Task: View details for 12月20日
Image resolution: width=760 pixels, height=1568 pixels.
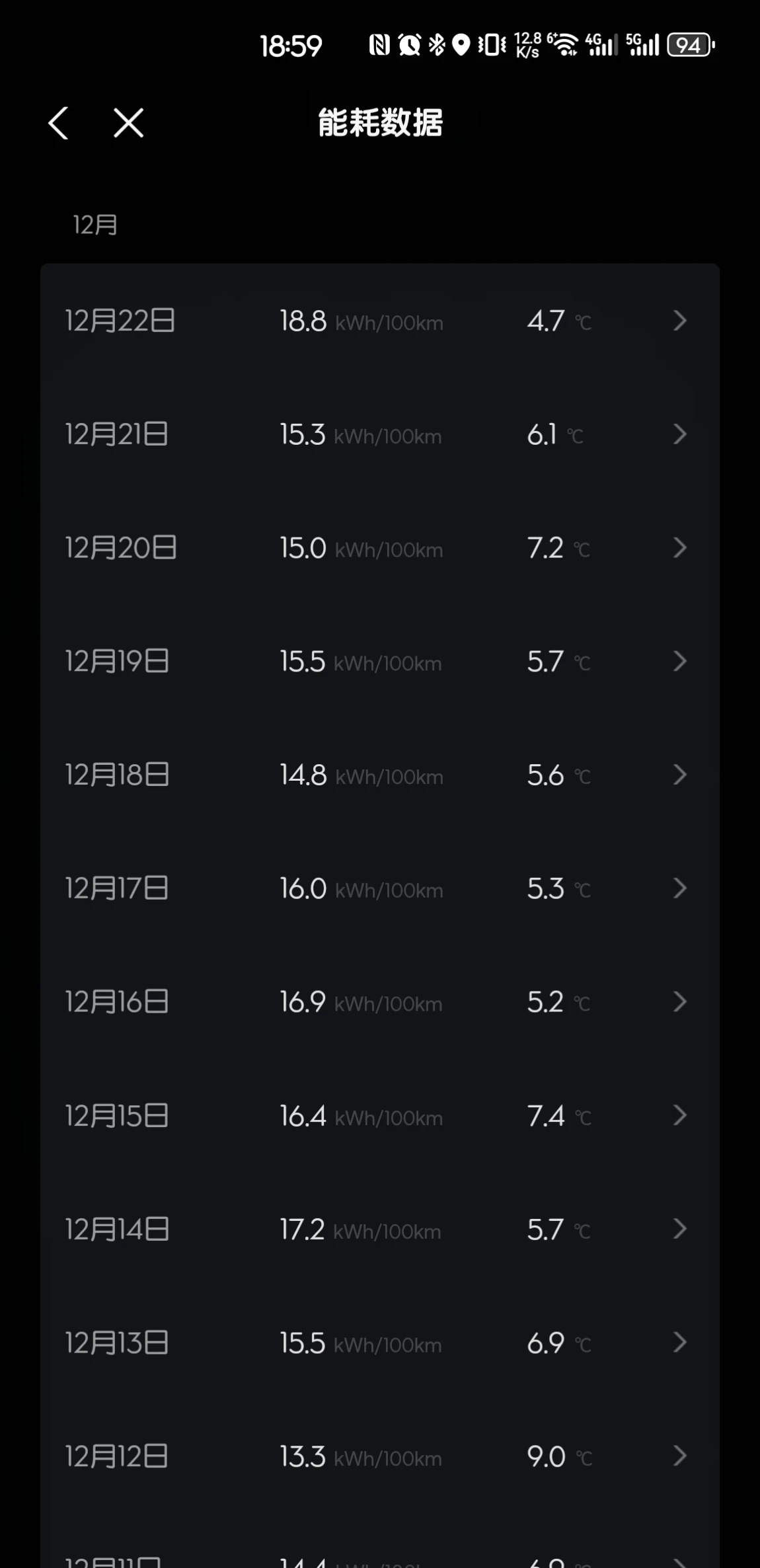Action: tap(380, 548)
